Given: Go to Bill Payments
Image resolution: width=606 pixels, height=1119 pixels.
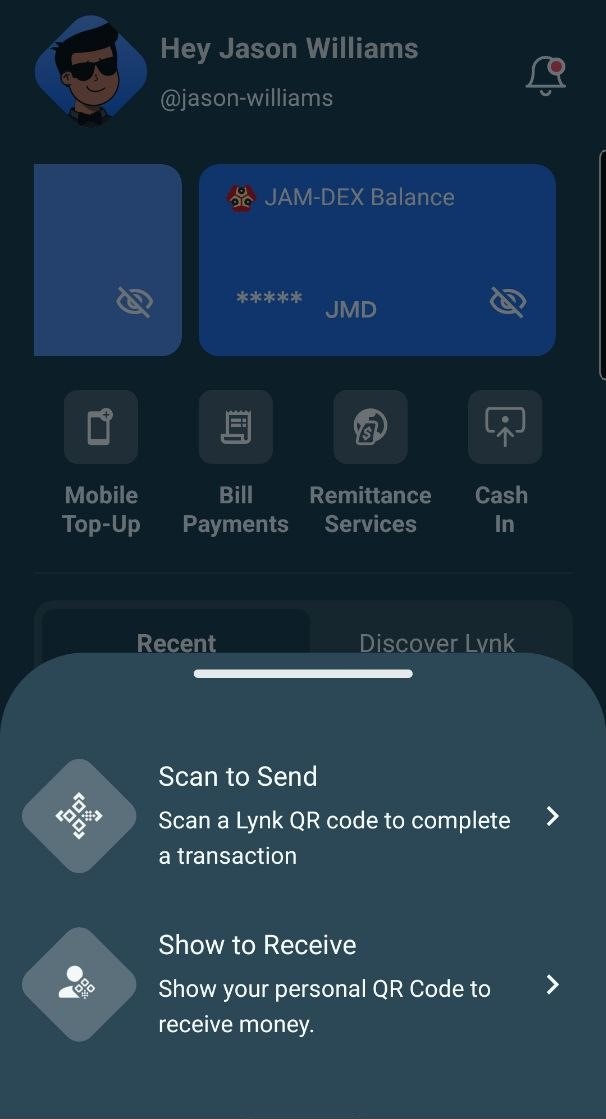Looking at the screenshot, I should coord(235,428).
